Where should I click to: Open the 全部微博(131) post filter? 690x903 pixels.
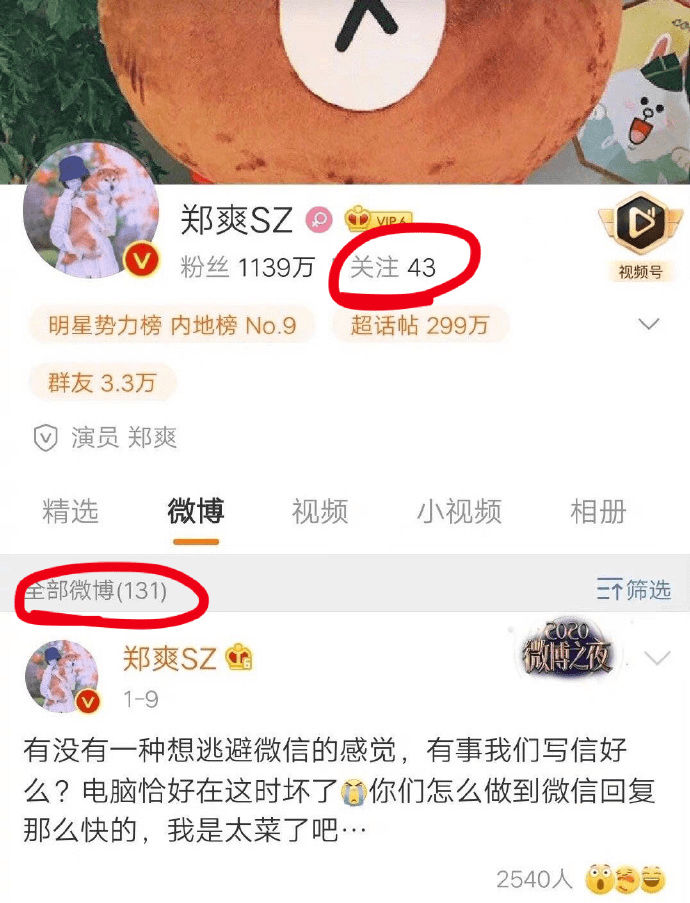pos(94,591)
